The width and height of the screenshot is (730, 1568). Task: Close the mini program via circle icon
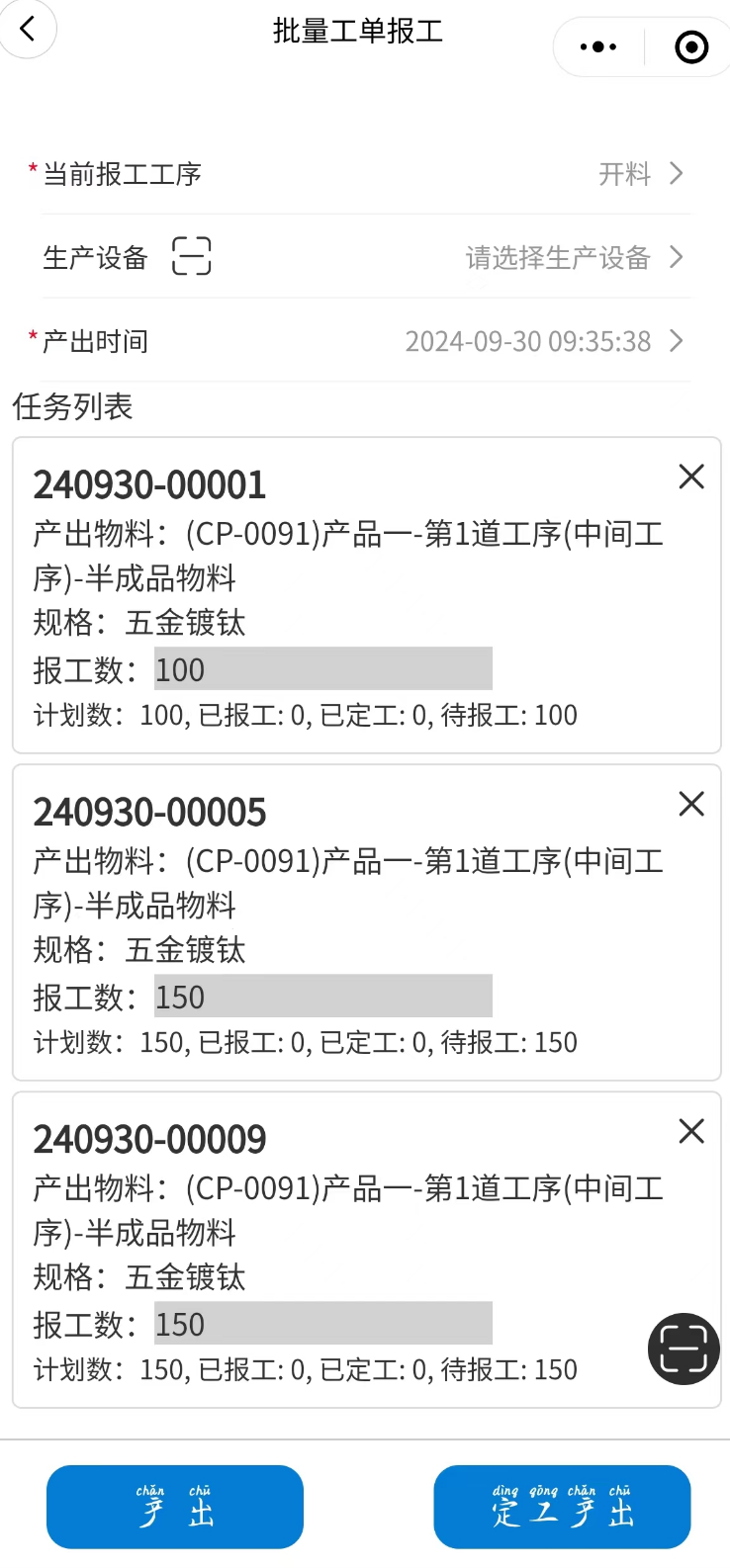pos(691,46)
